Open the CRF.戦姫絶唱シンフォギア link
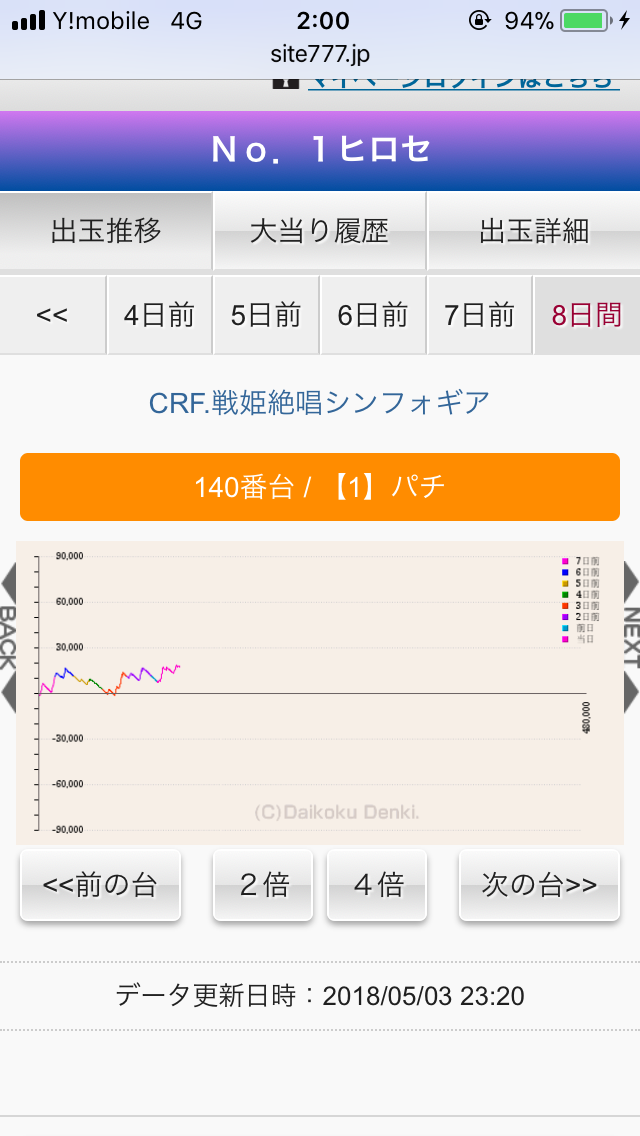This screenshot has height=1136, width=640. 320,403
